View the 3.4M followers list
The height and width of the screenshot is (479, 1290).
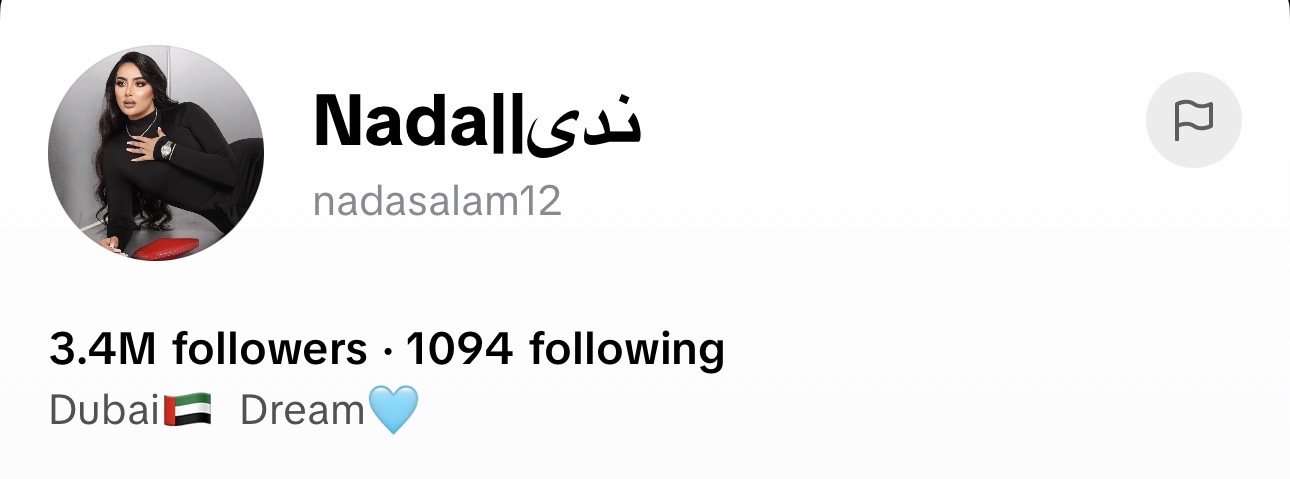(x=208, y=350)
